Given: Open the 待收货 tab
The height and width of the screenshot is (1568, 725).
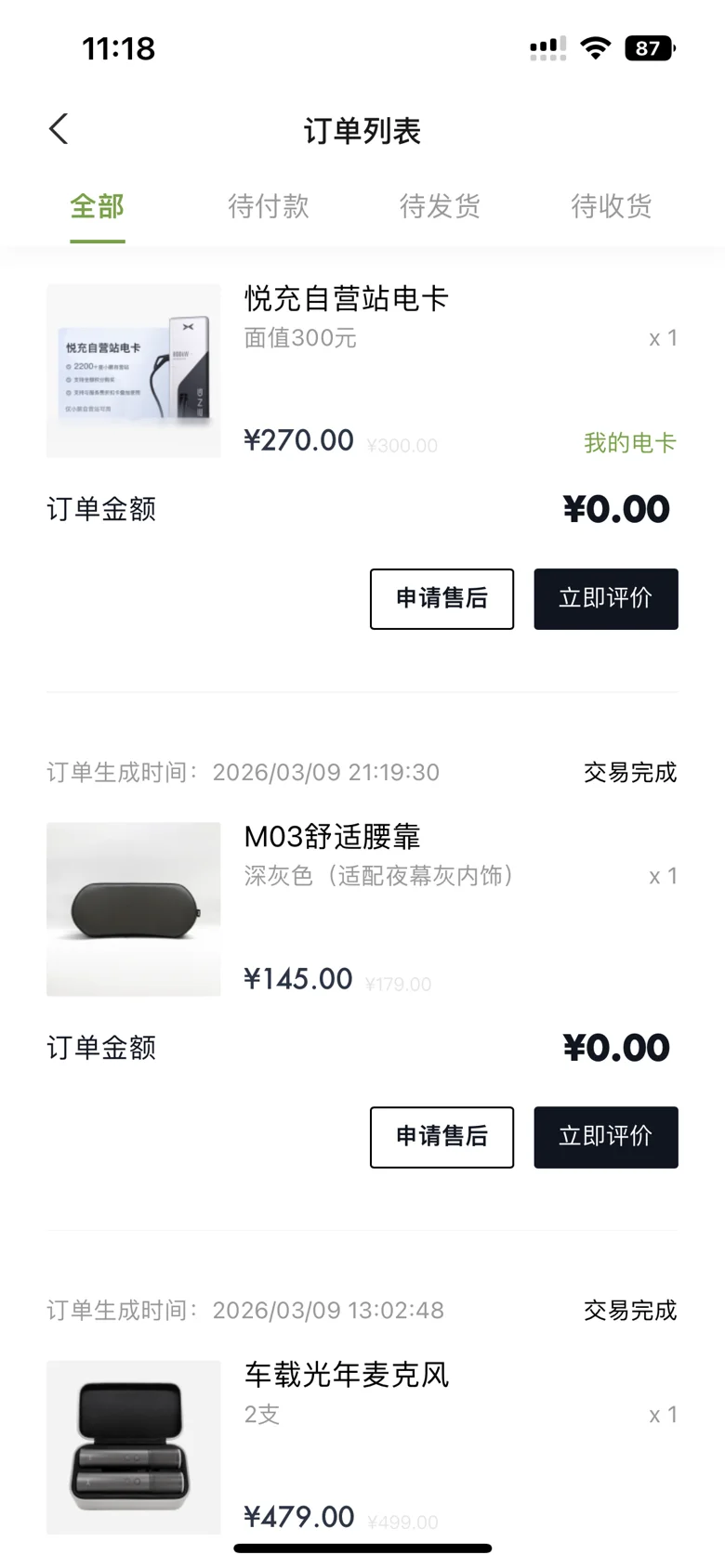Looking at the screenshot, I should [x=611, y=206].
